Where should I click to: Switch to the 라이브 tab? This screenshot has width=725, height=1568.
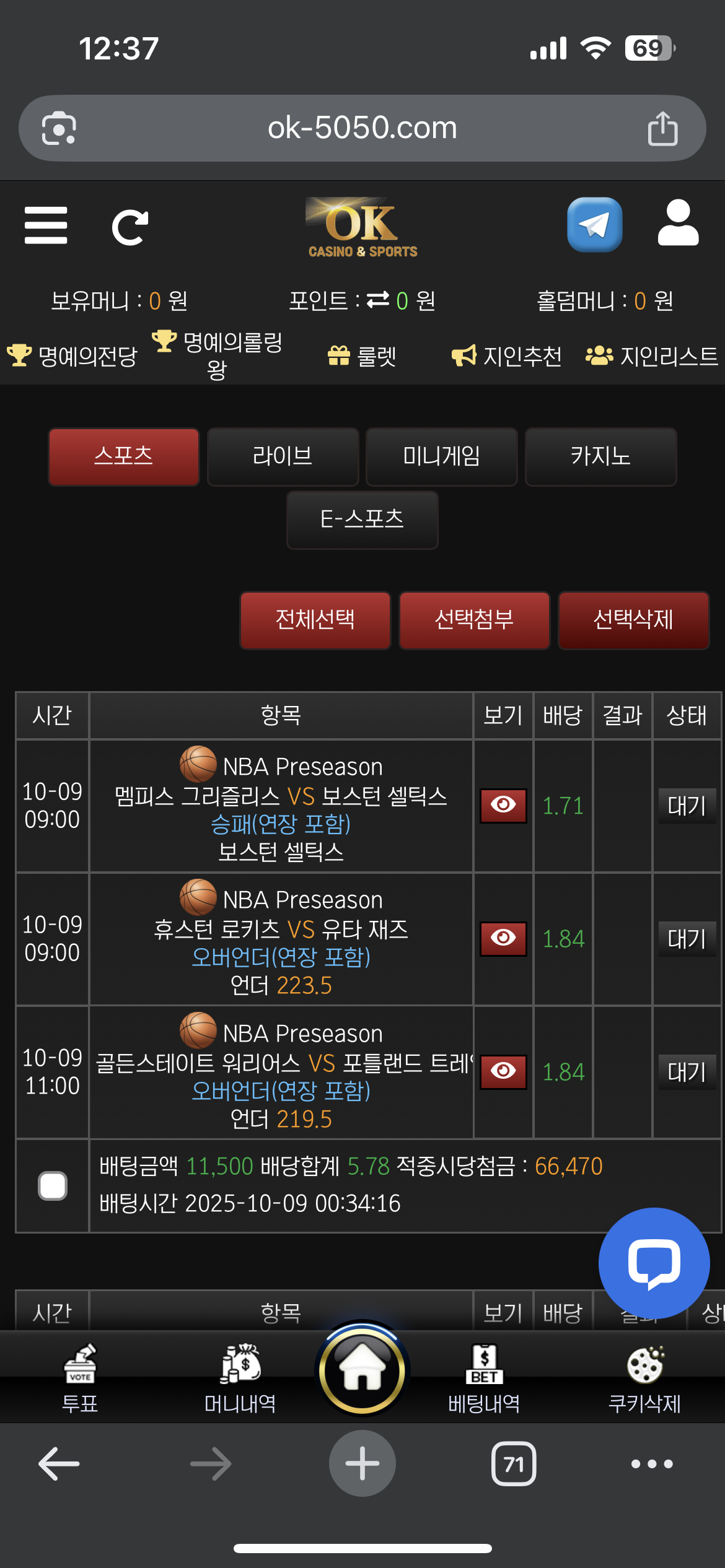[x=283, y=456]
